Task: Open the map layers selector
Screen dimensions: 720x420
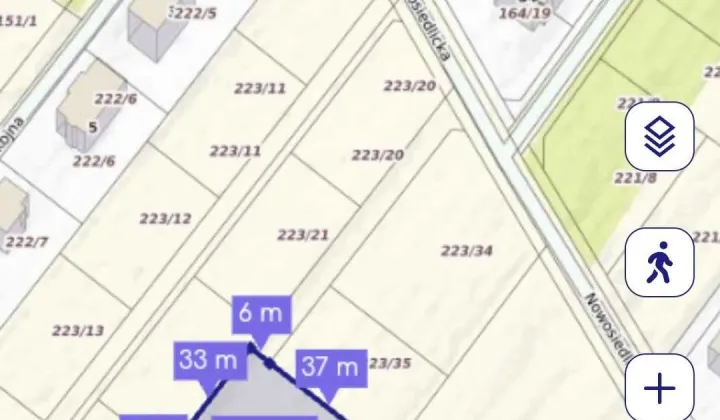Action: coord(659,136)
